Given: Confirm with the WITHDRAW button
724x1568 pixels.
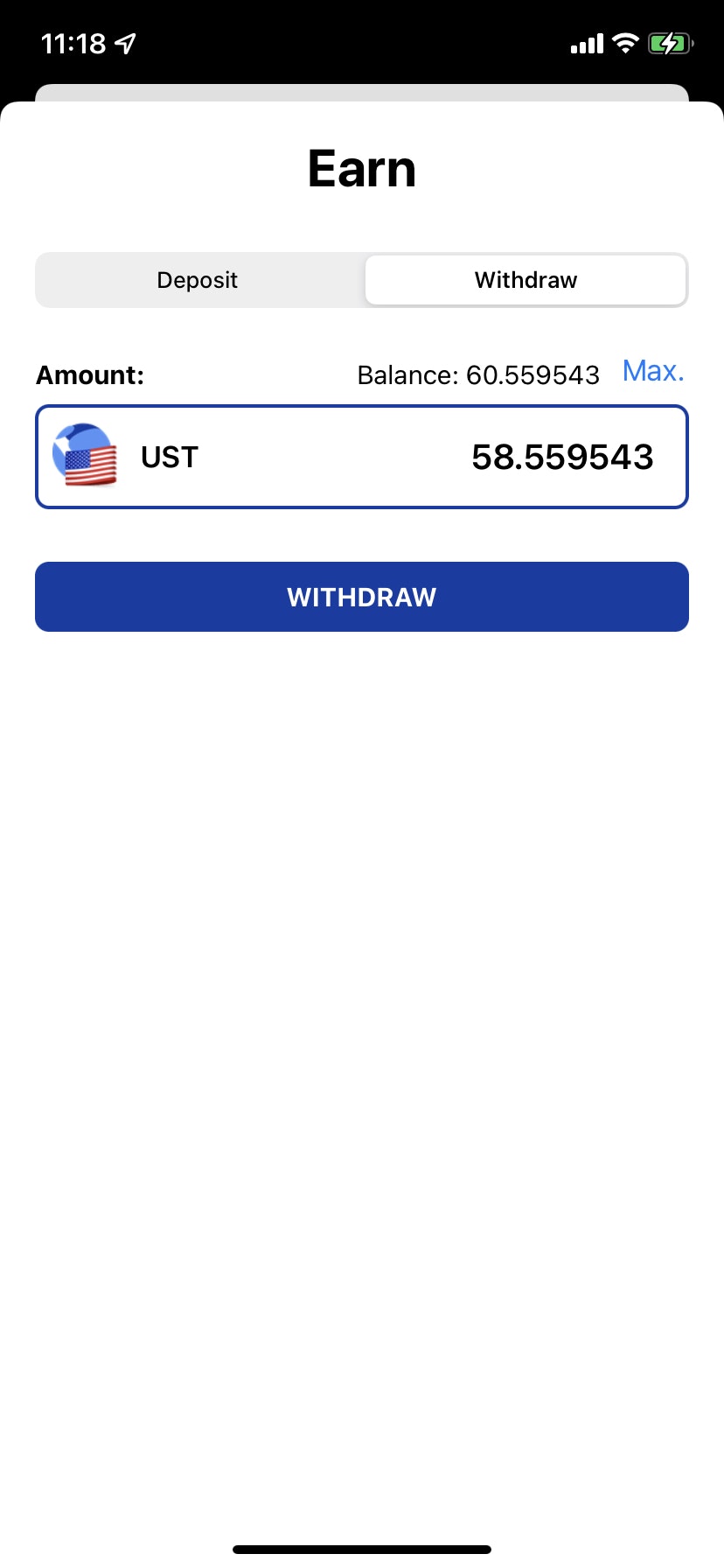Looking at the screenshot, I should (362, 597).
